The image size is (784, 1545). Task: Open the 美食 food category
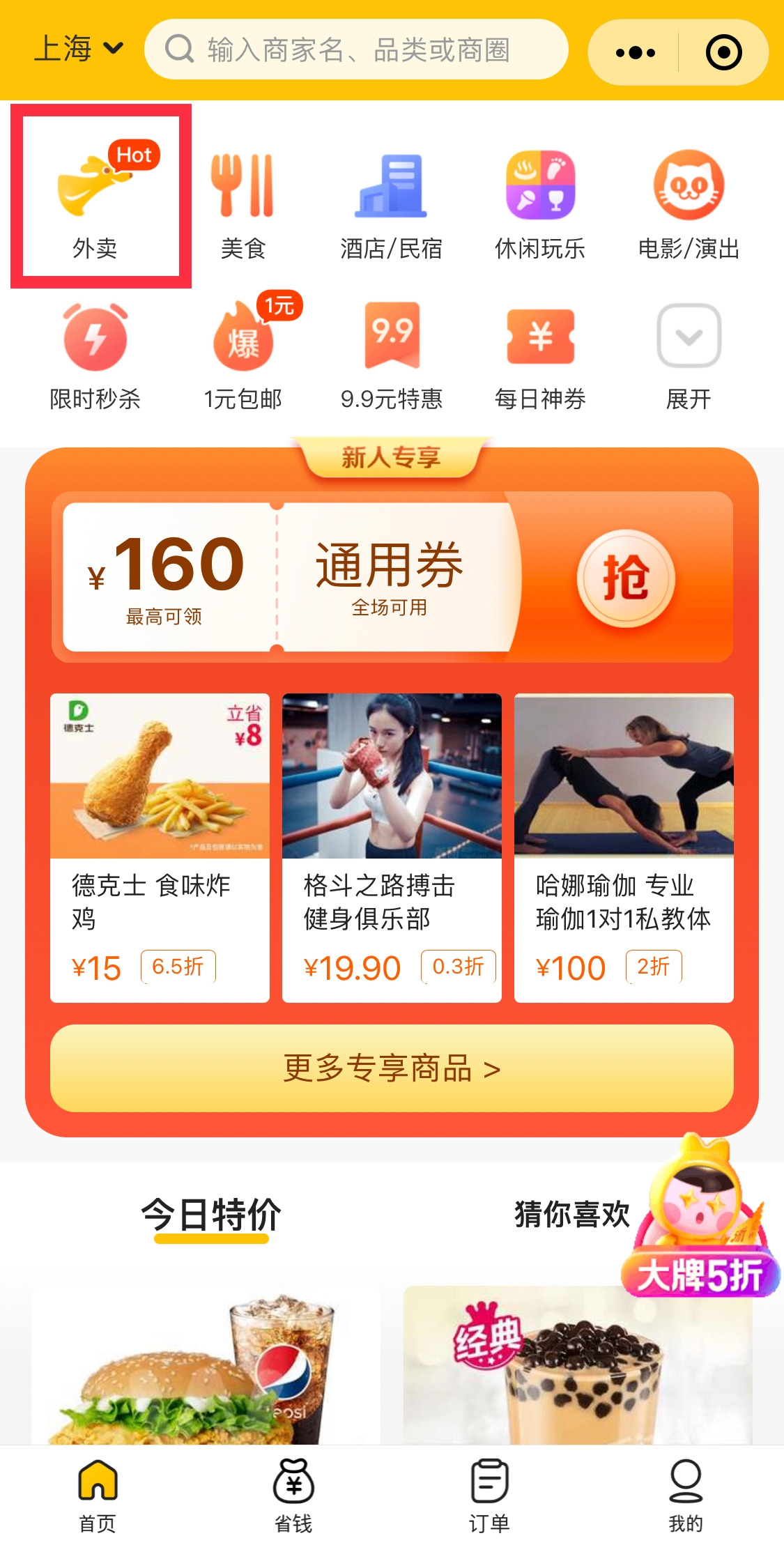(x=243, y=202)
